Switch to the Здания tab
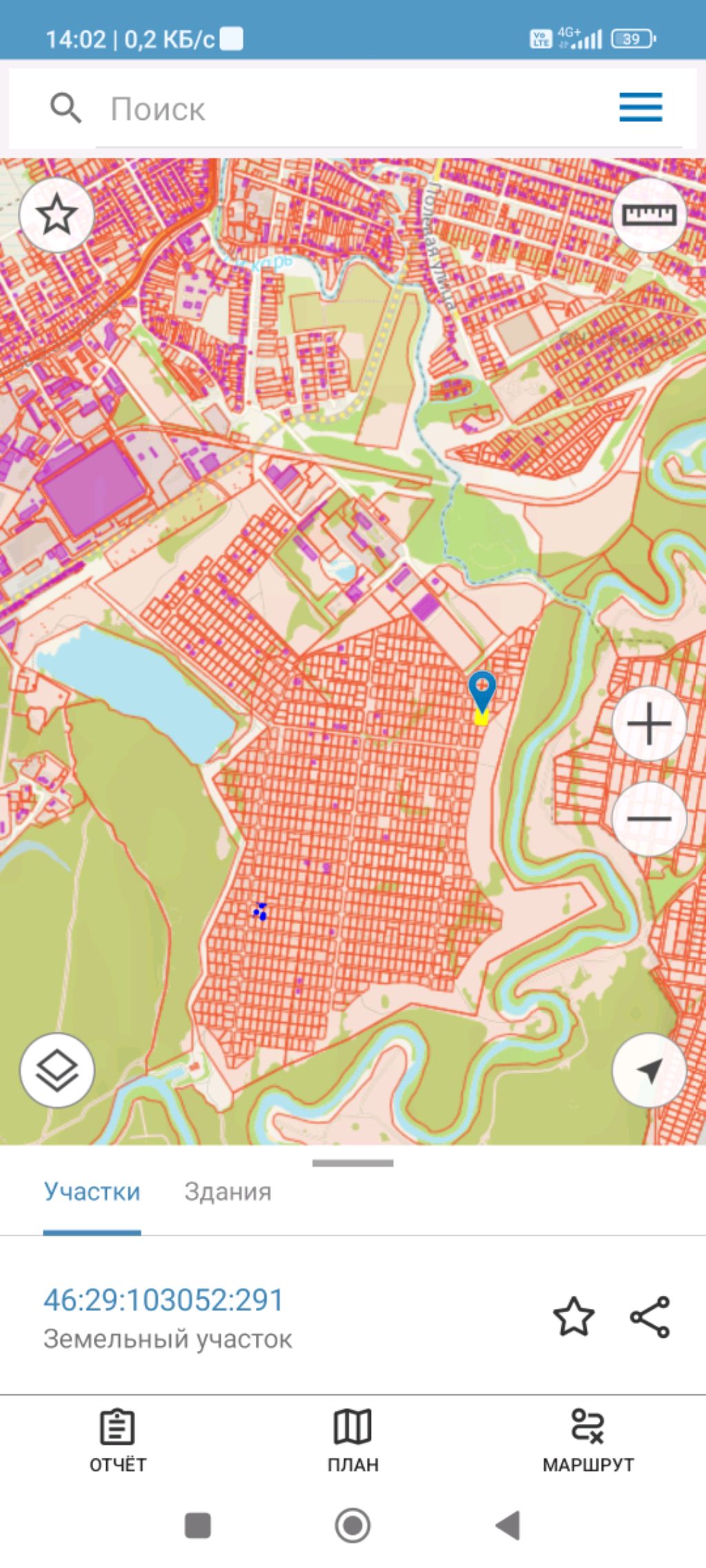 [228, 1192]
